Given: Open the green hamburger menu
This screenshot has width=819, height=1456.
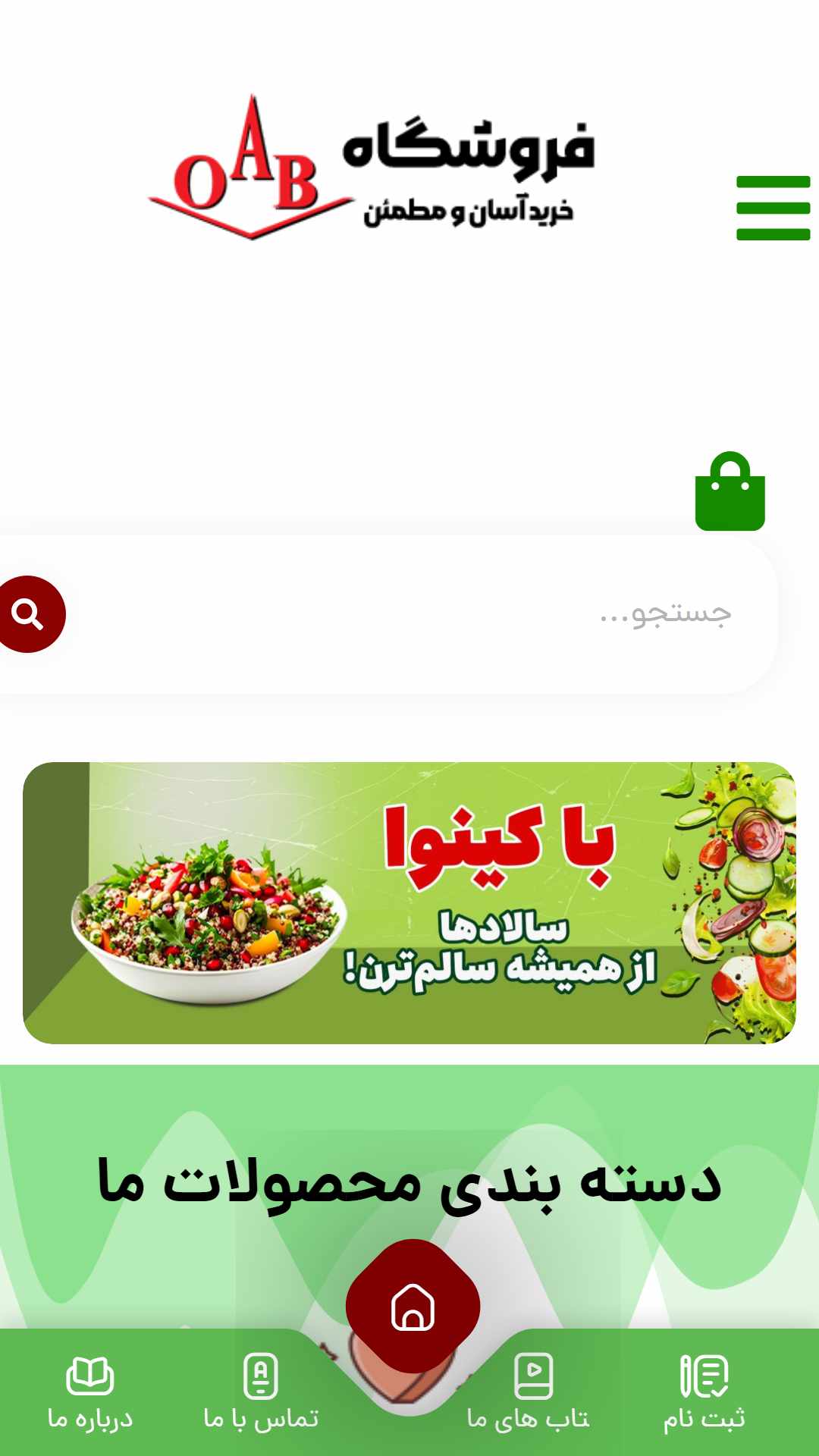Looking at the screenshot, I should [773, 208].
